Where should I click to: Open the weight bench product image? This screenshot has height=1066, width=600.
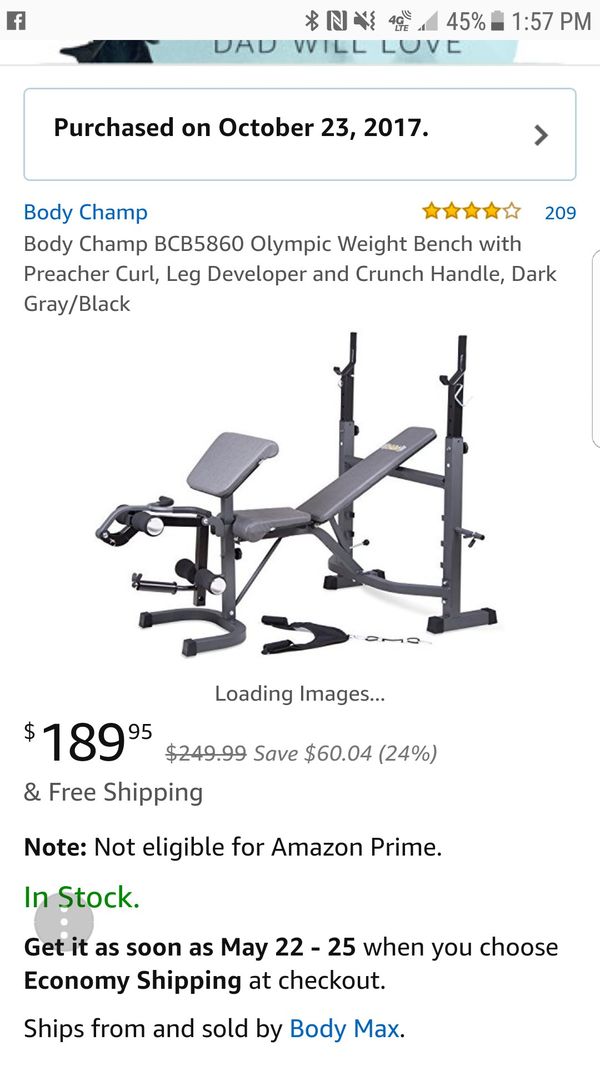tap(297, 494)
